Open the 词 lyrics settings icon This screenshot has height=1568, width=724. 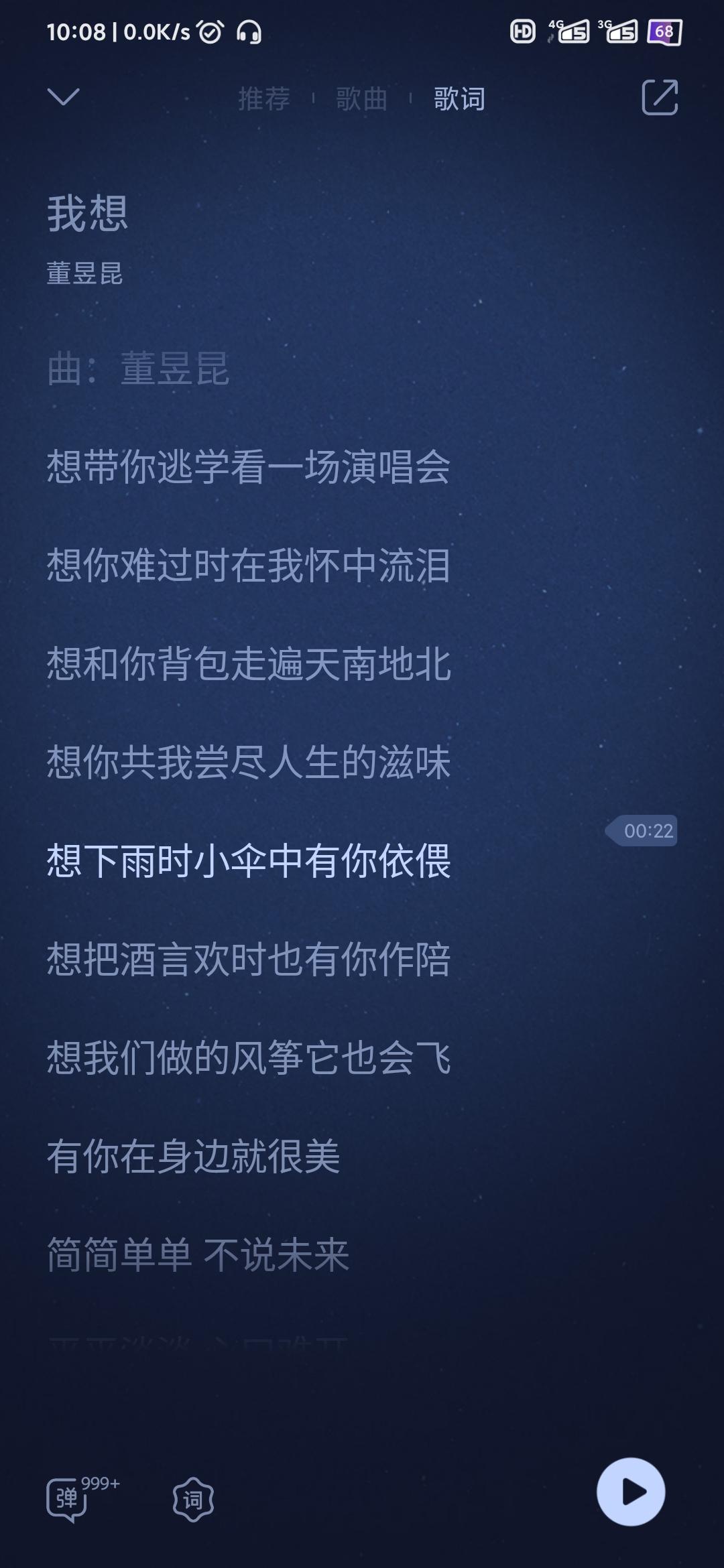193,1499
